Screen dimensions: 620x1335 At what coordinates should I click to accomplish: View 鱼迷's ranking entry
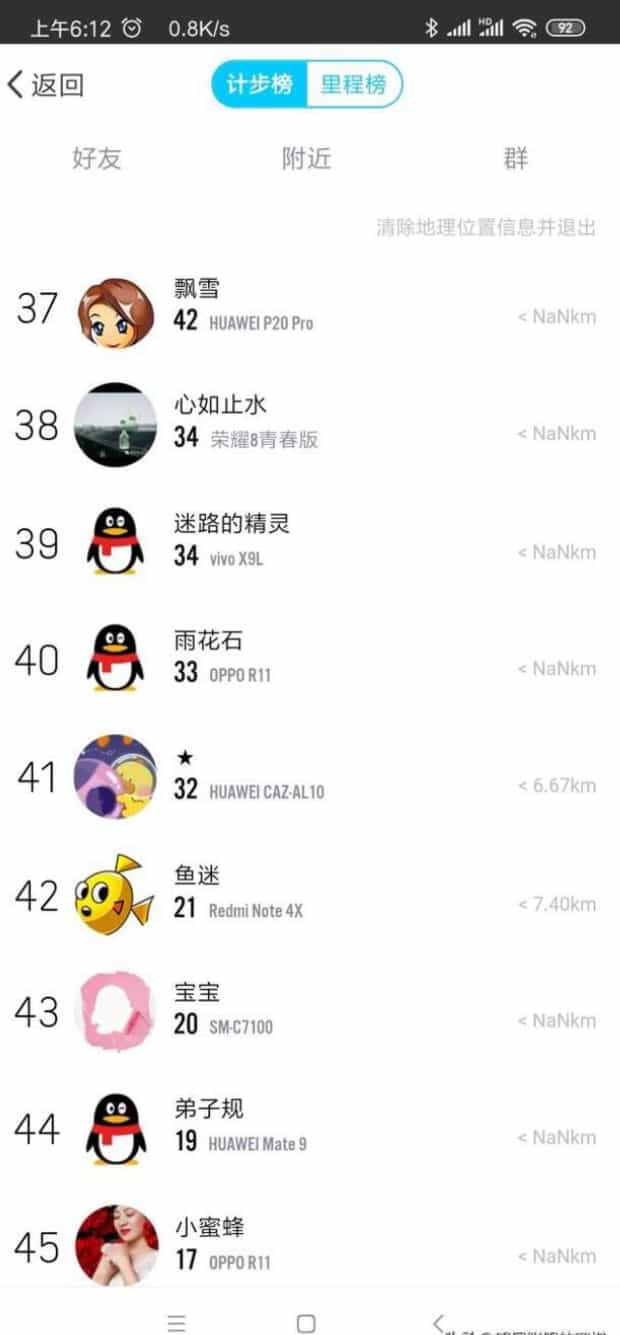click(310, 895)
